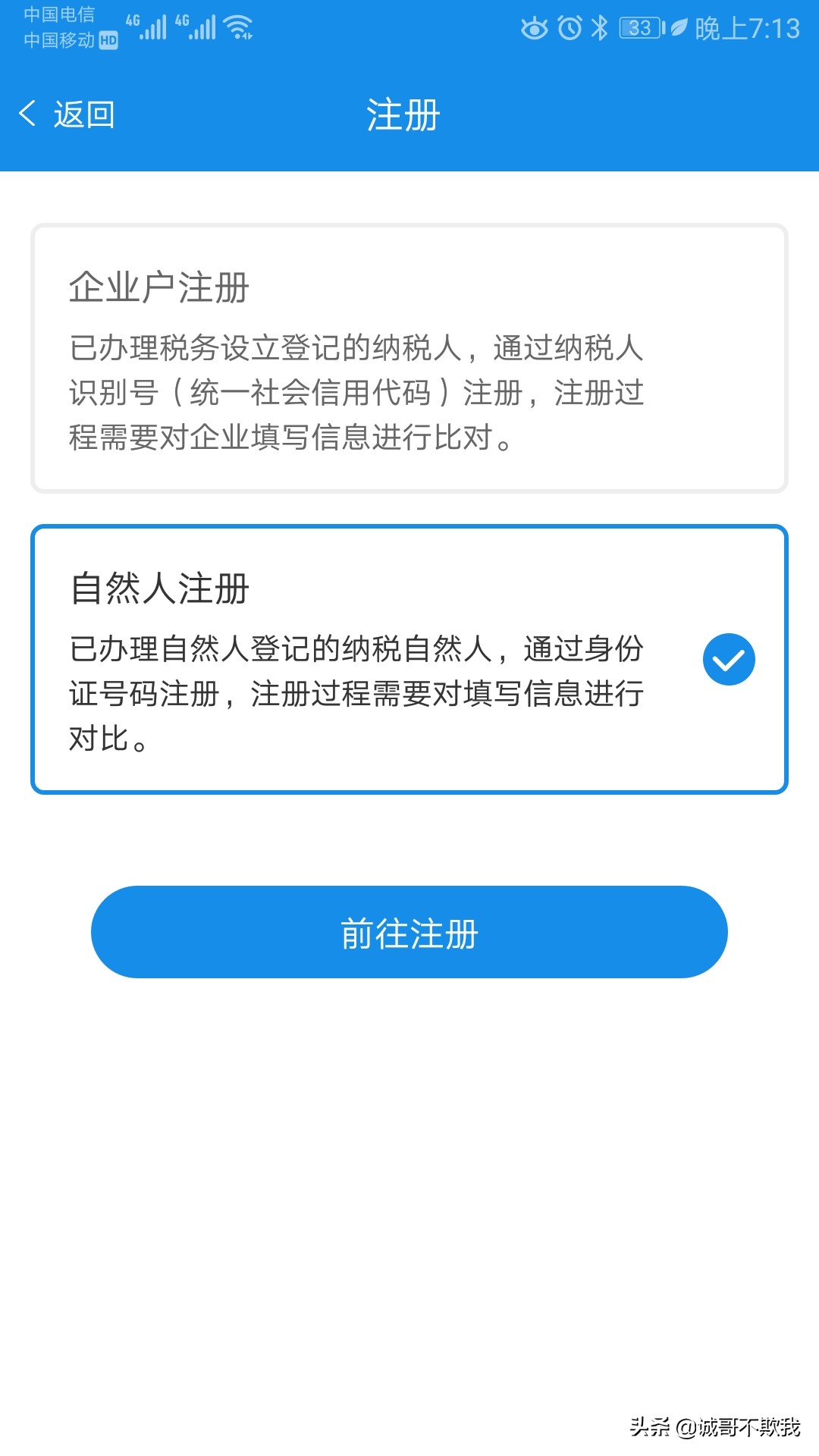Image resolution: width=819 pixels, height=1456 pixels.
Task: Tap the back arrow icon in header
Action: click(27, 112)
